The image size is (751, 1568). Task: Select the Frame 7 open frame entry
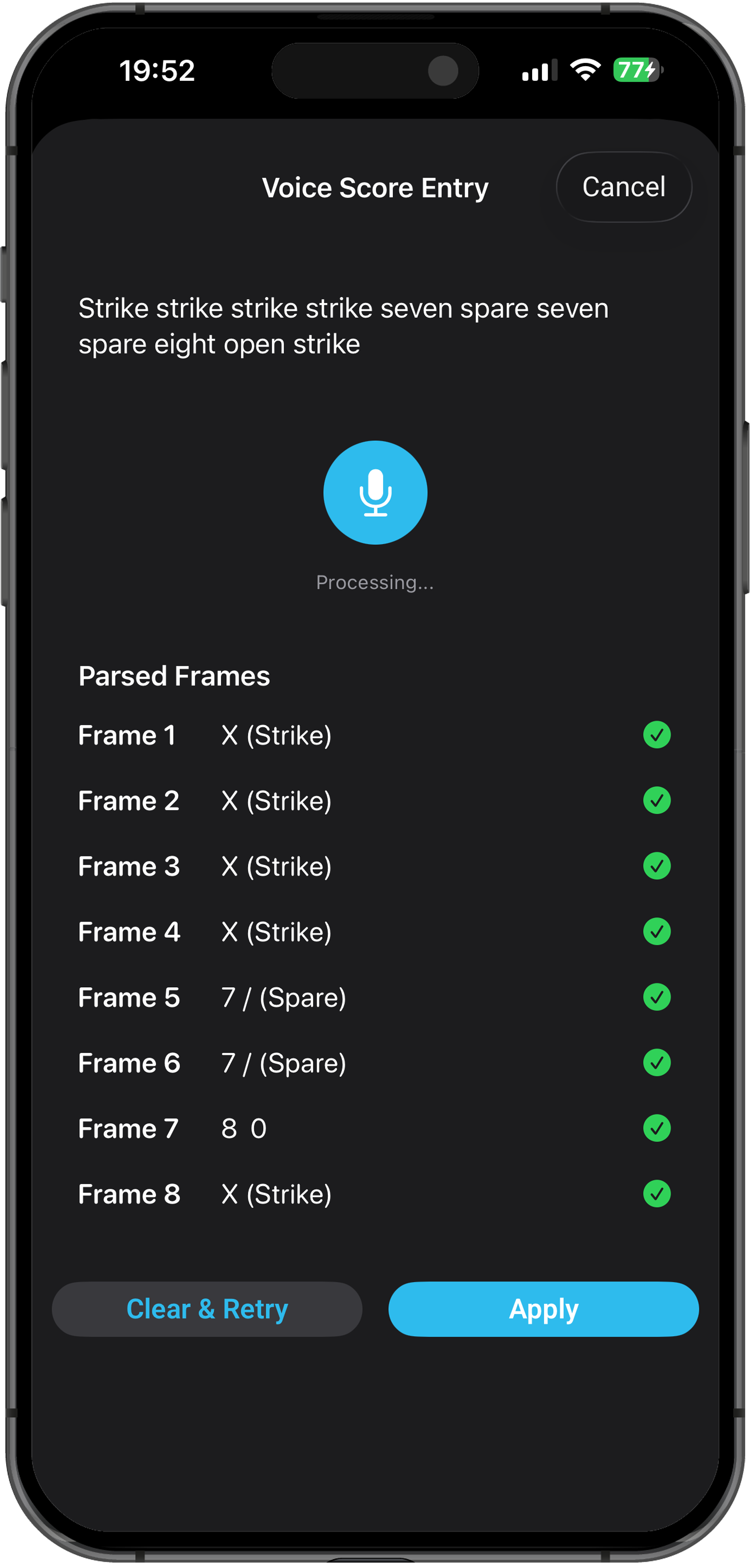point(242,1129)
